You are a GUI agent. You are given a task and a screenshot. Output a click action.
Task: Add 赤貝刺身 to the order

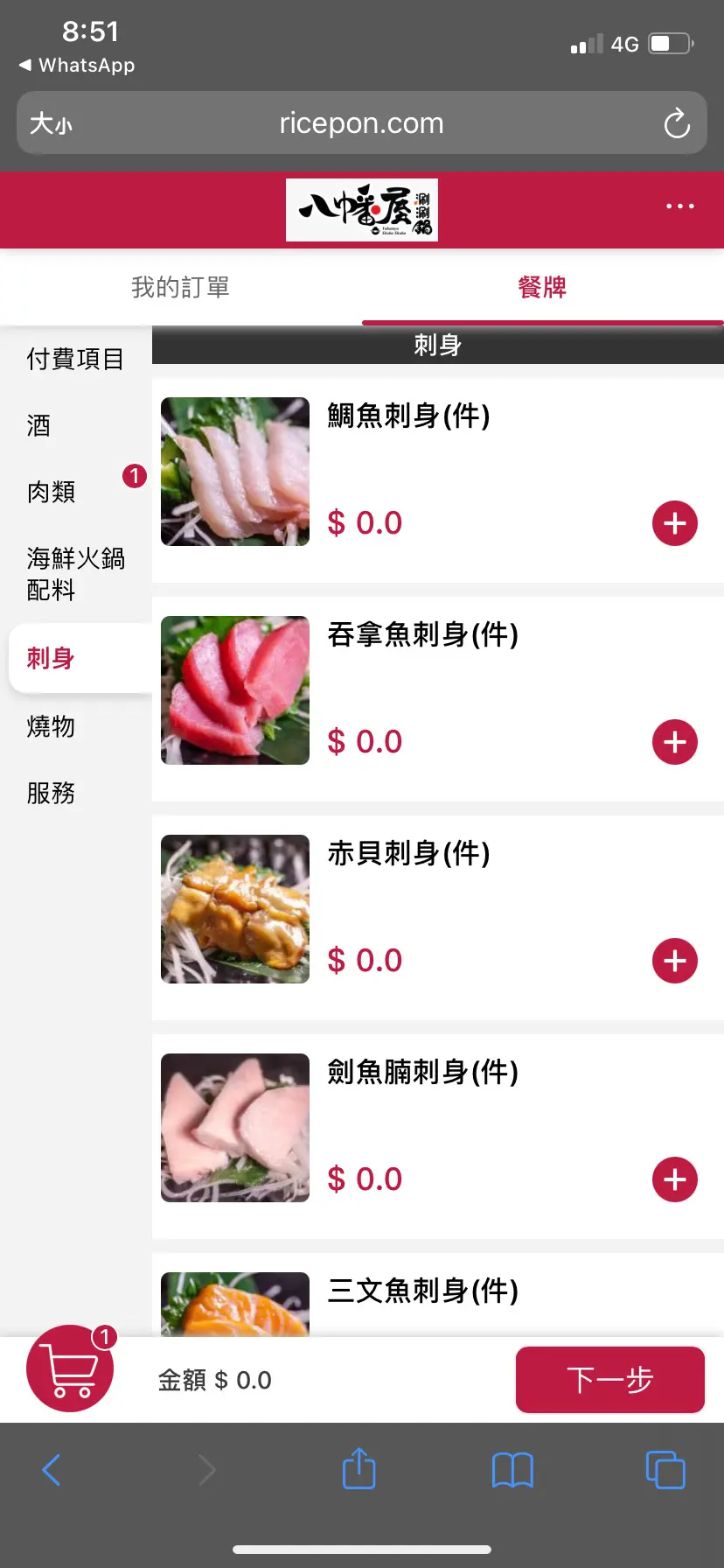click(674, 961)
